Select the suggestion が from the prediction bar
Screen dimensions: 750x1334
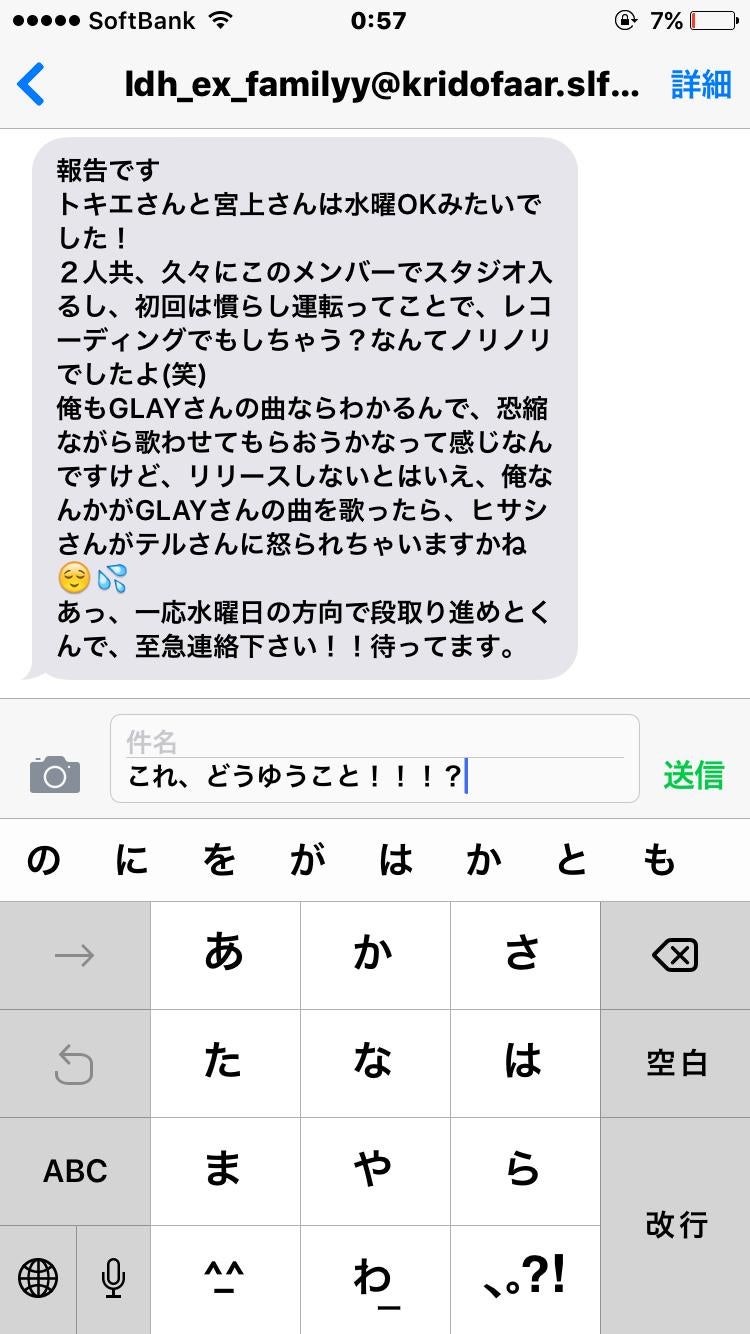308,860
